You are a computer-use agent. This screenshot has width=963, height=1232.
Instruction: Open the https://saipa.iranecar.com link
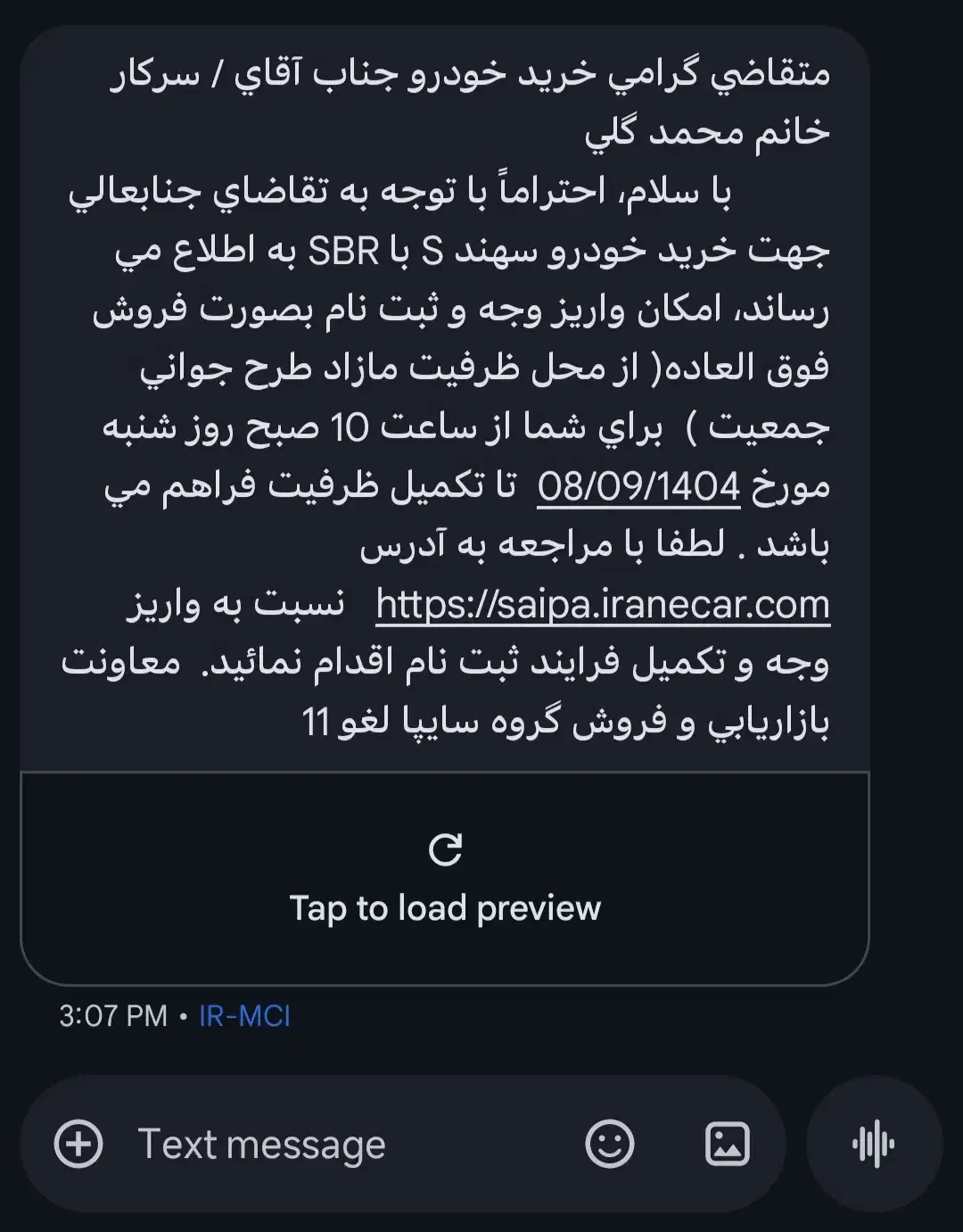pos(602,603)
